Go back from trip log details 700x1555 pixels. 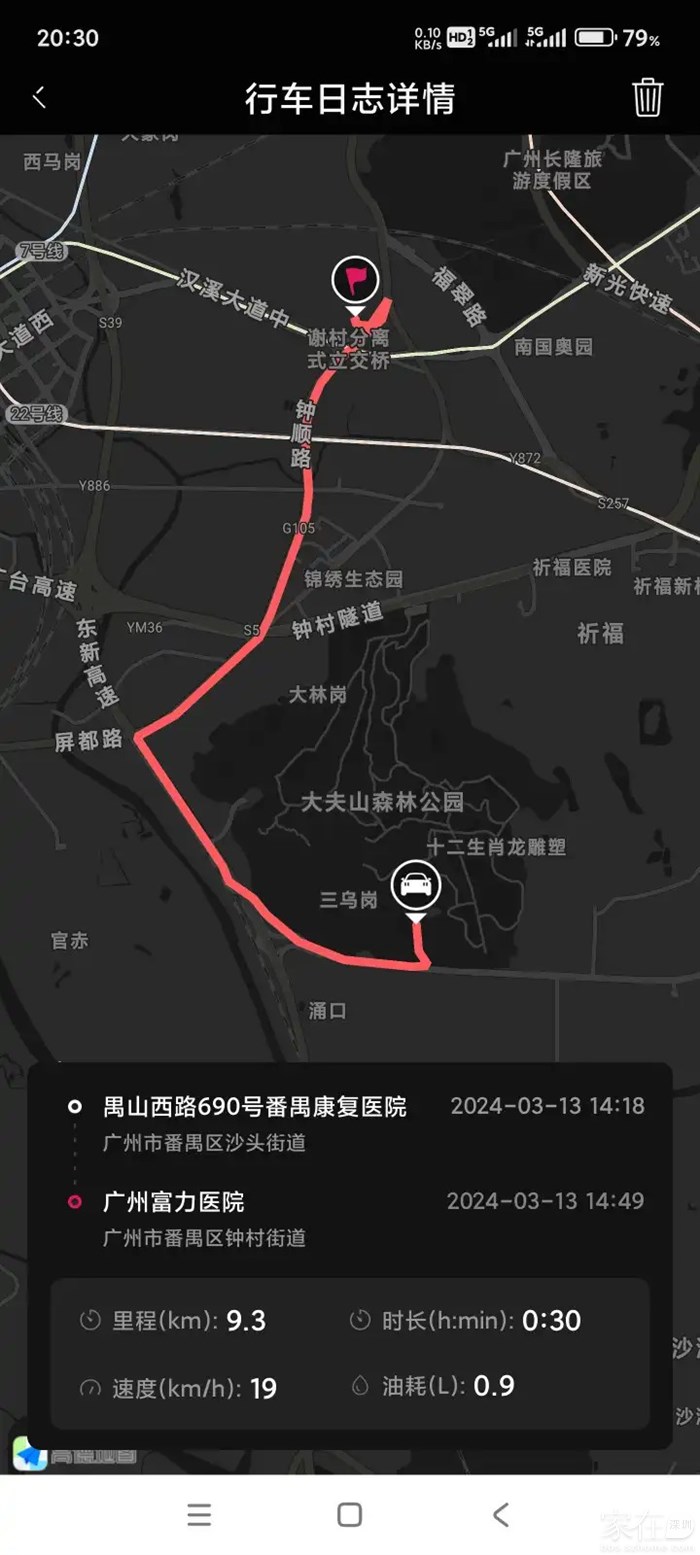tap(40, 98)
